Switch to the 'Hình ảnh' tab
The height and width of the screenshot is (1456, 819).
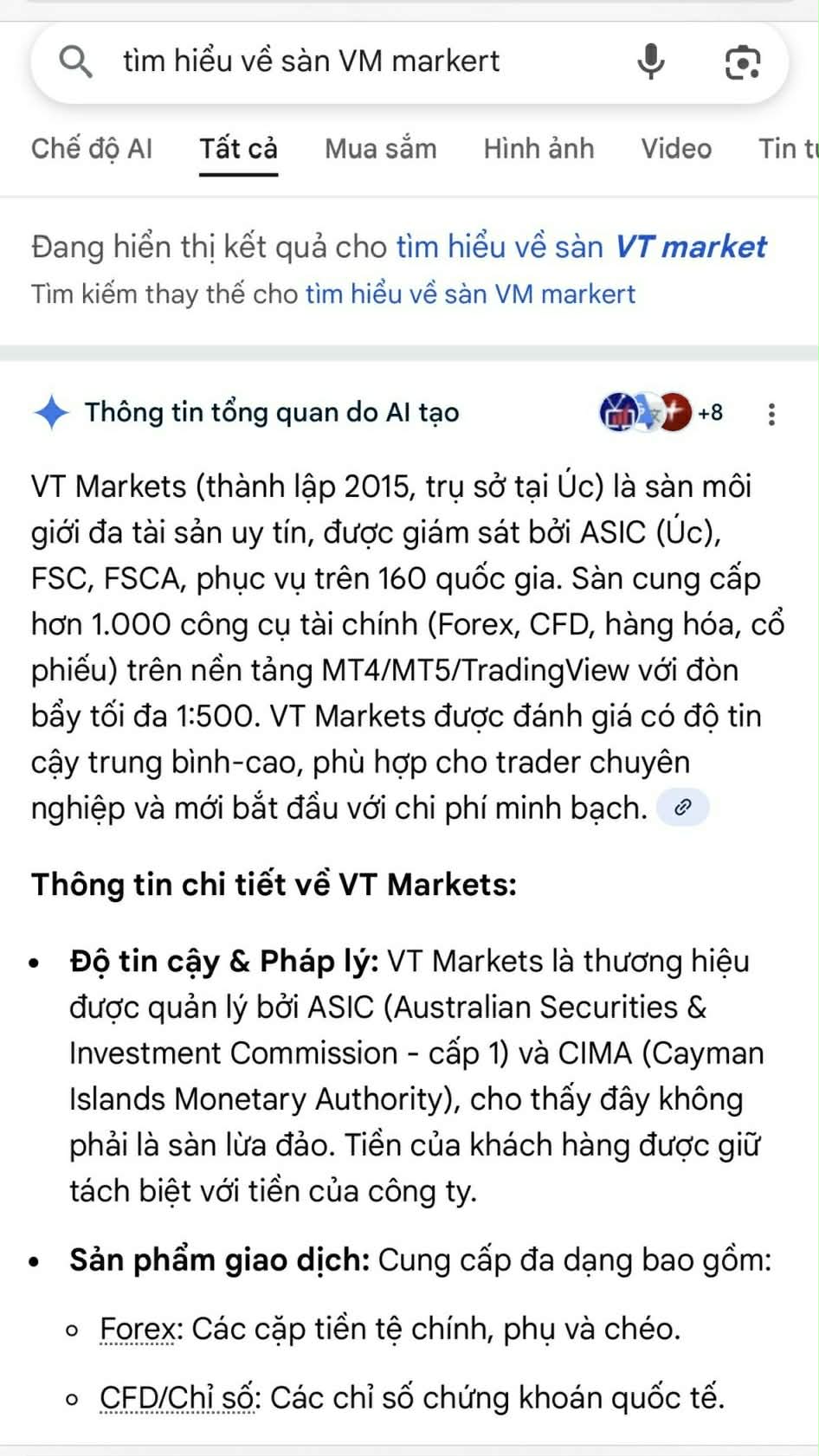click(538, 149)
